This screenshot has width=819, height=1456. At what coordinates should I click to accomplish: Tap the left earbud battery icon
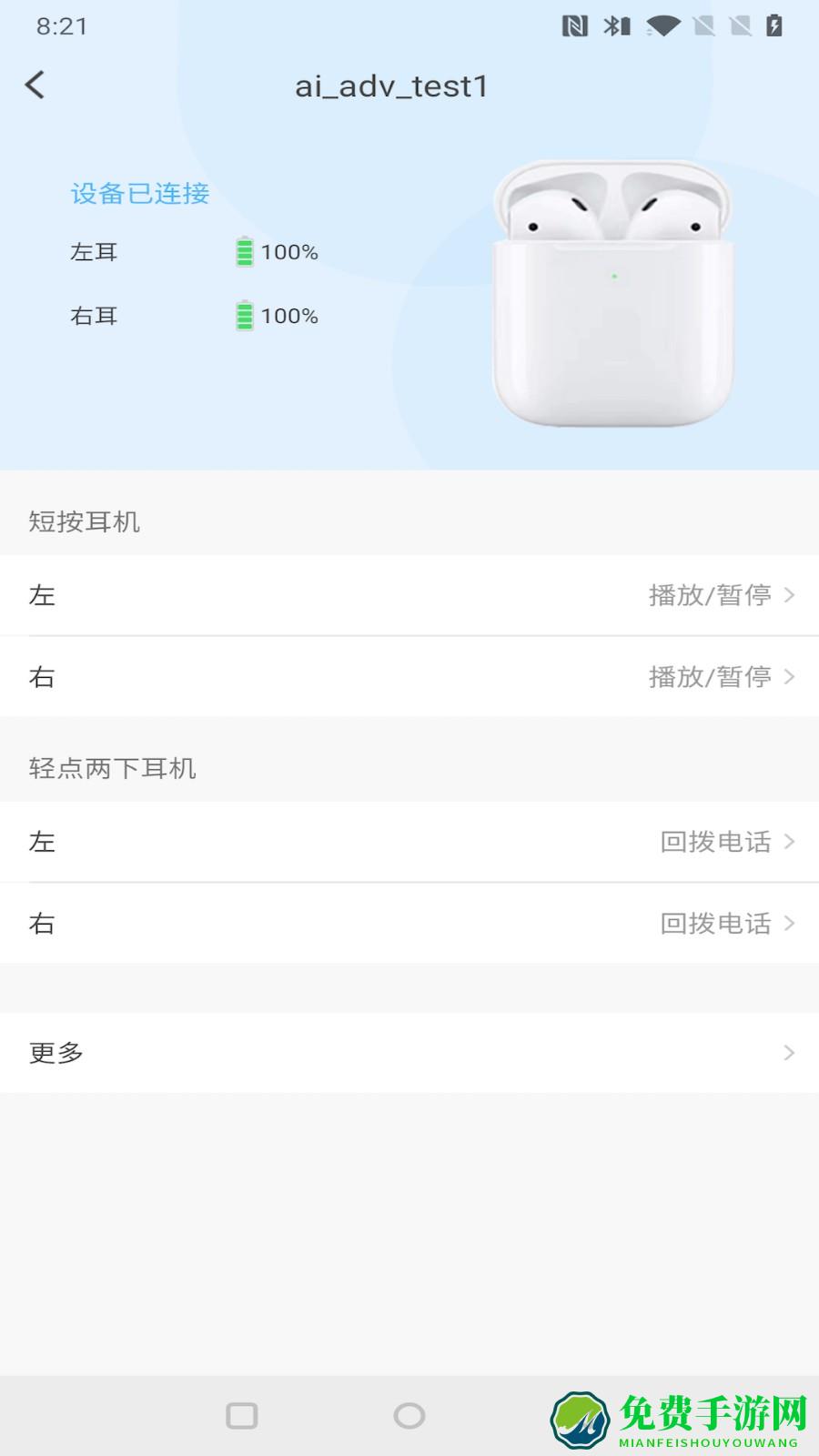243,252
